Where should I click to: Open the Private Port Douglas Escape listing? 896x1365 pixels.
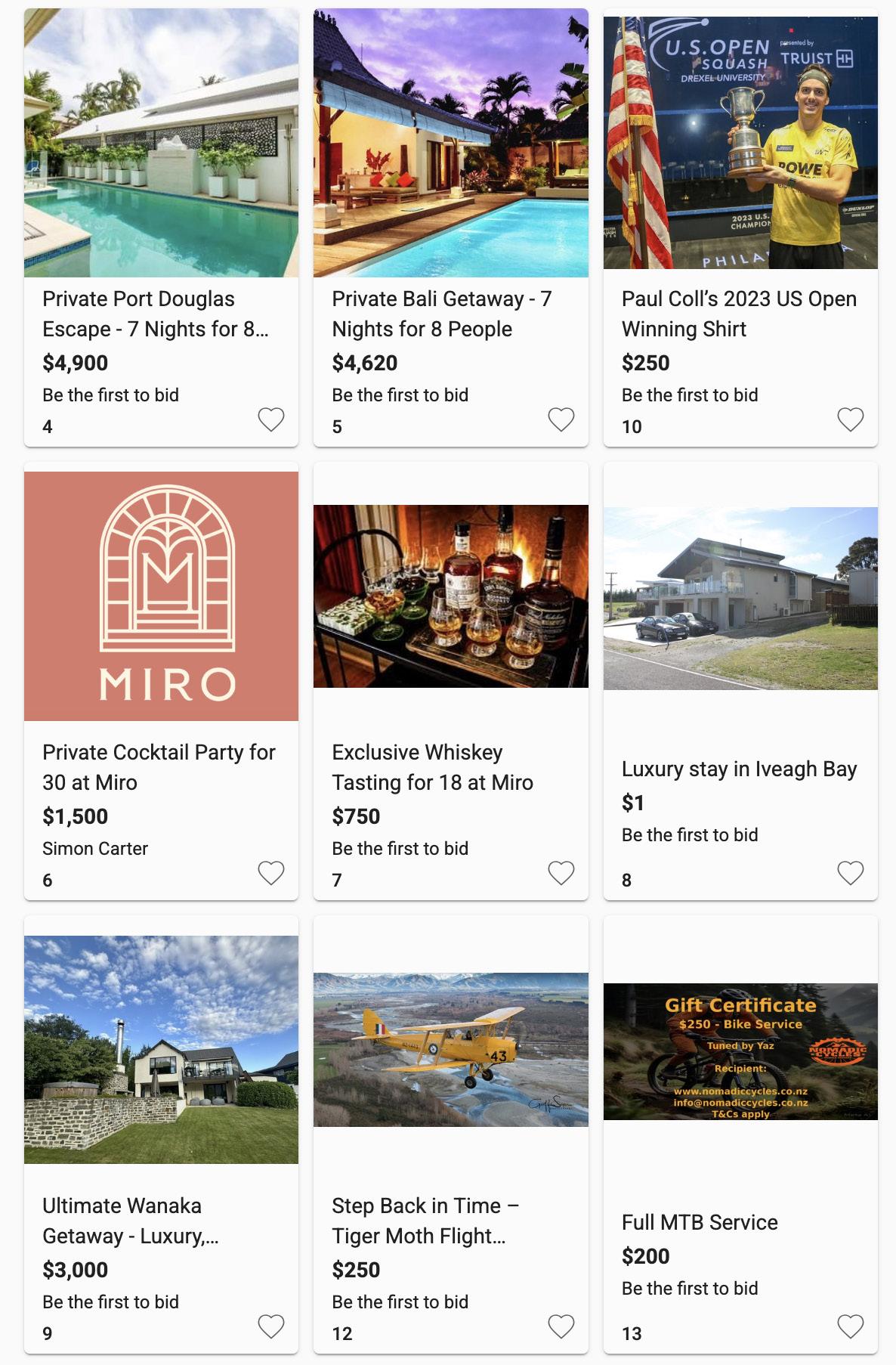point(155,314)
